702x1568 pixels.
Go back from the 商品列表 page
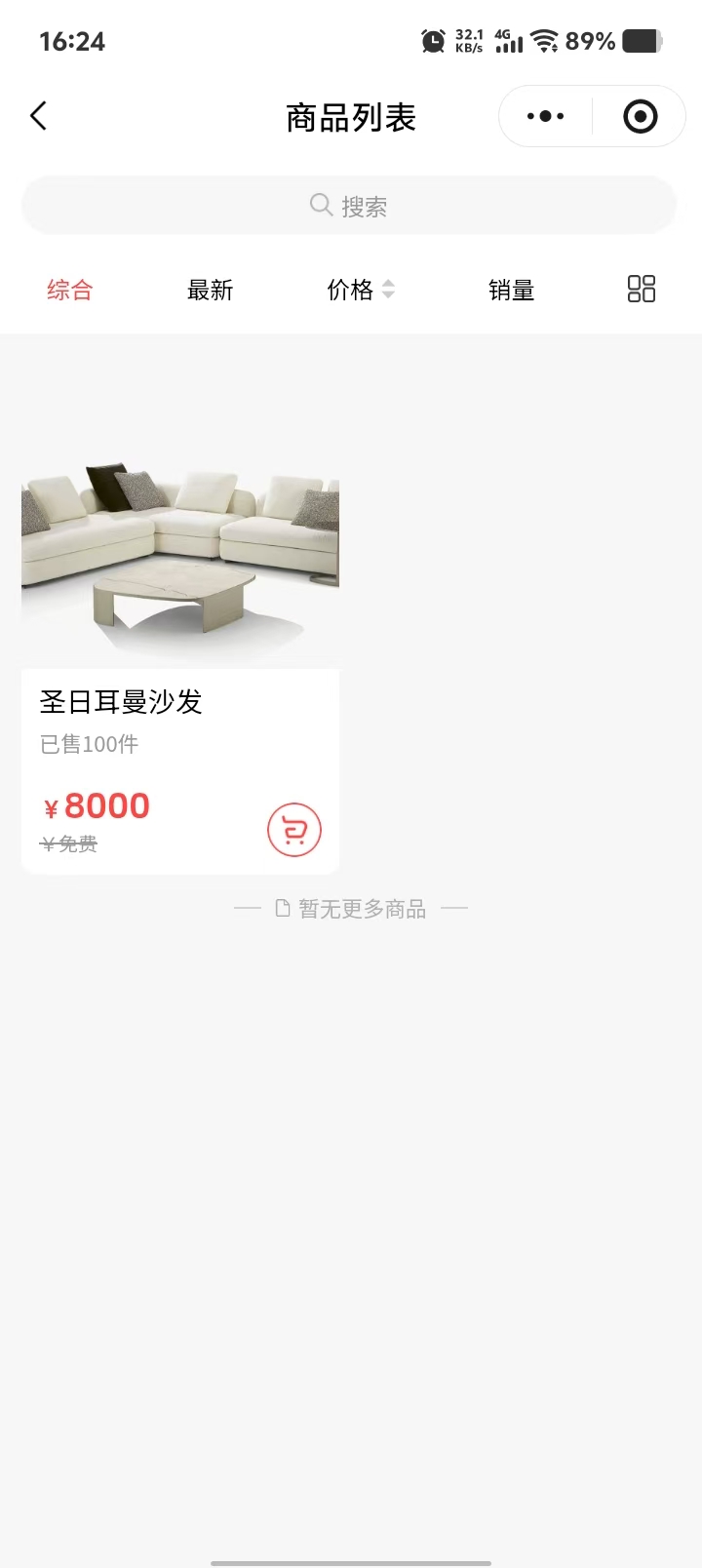coord(39,117)
